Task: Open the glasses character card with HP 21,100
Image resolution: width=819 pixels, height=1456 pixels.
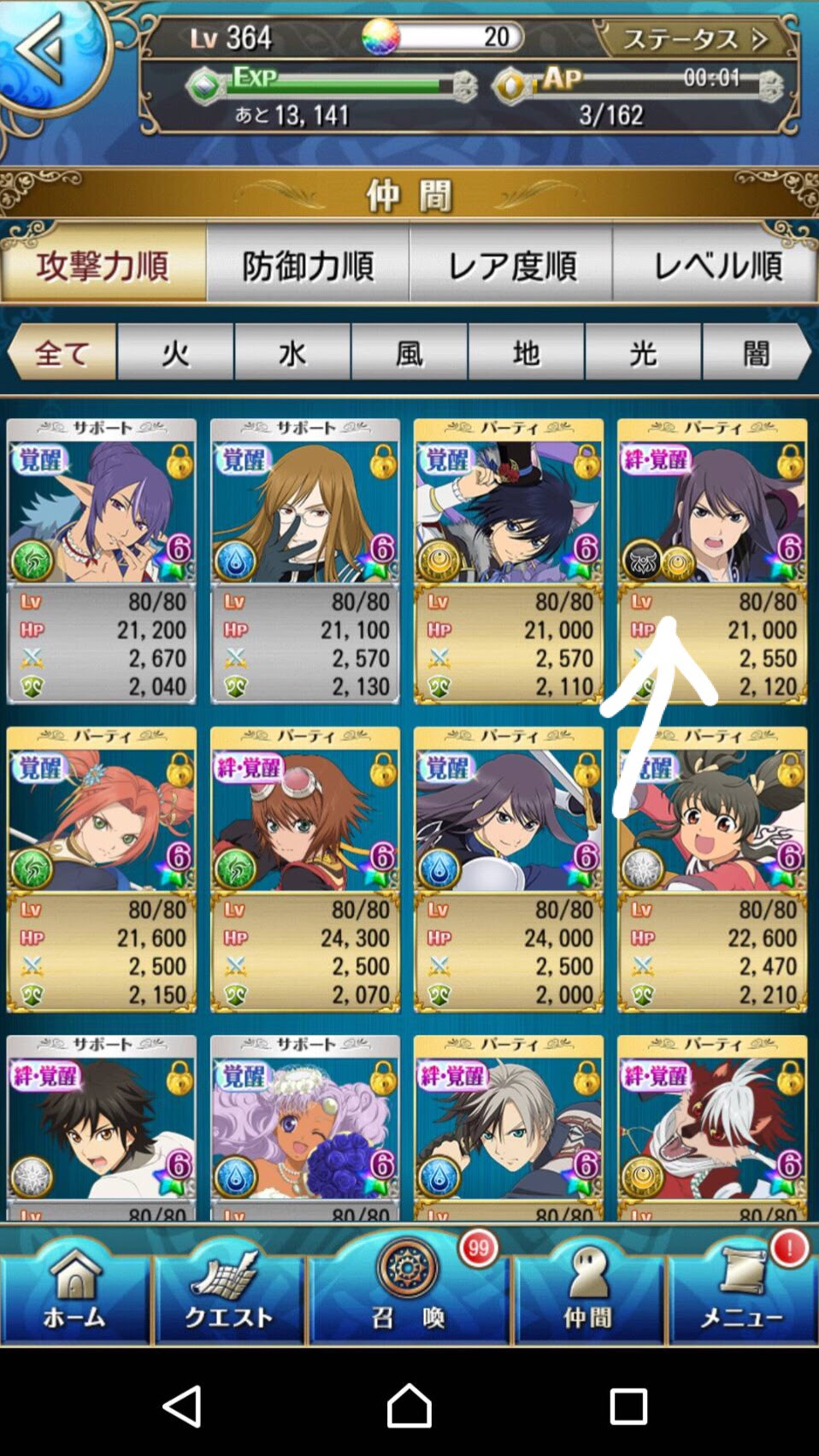Action: click(304, 562)
